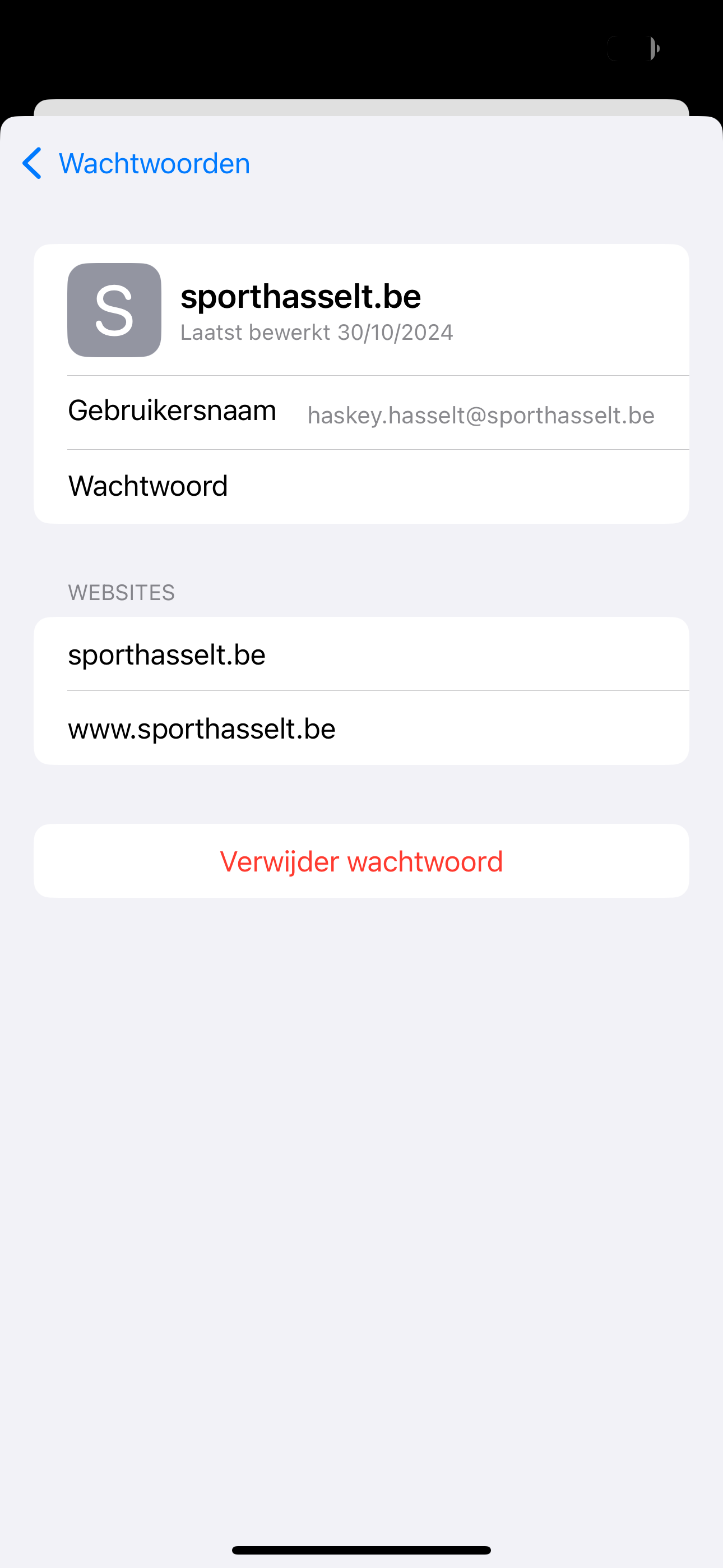Tap Verwijder wachtwoord to delete the password
723x1568 pixels.
[x=361, y=861]
